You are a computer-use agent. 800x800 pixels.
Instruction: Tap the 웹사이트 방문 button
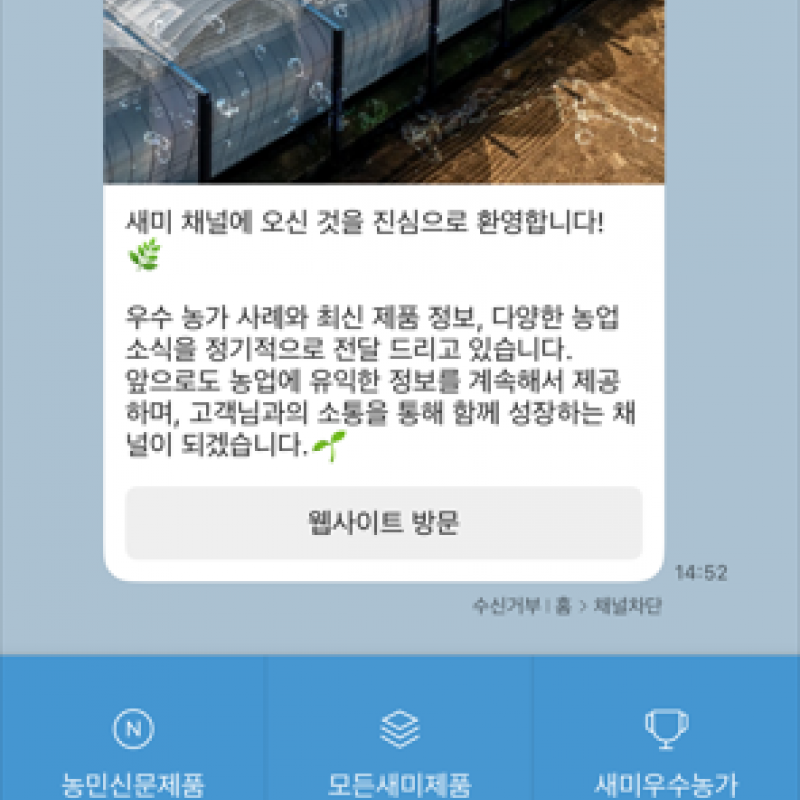(383, 523)
